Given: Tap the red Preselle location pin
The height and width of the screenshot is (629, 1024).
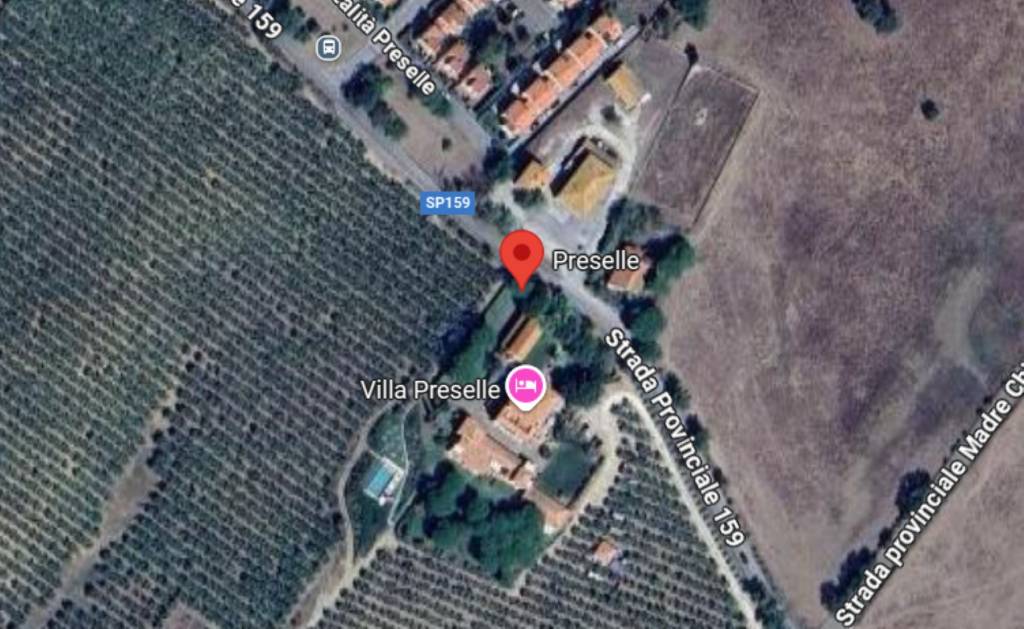Looking at the screenshot, I should tap(521, 253).
